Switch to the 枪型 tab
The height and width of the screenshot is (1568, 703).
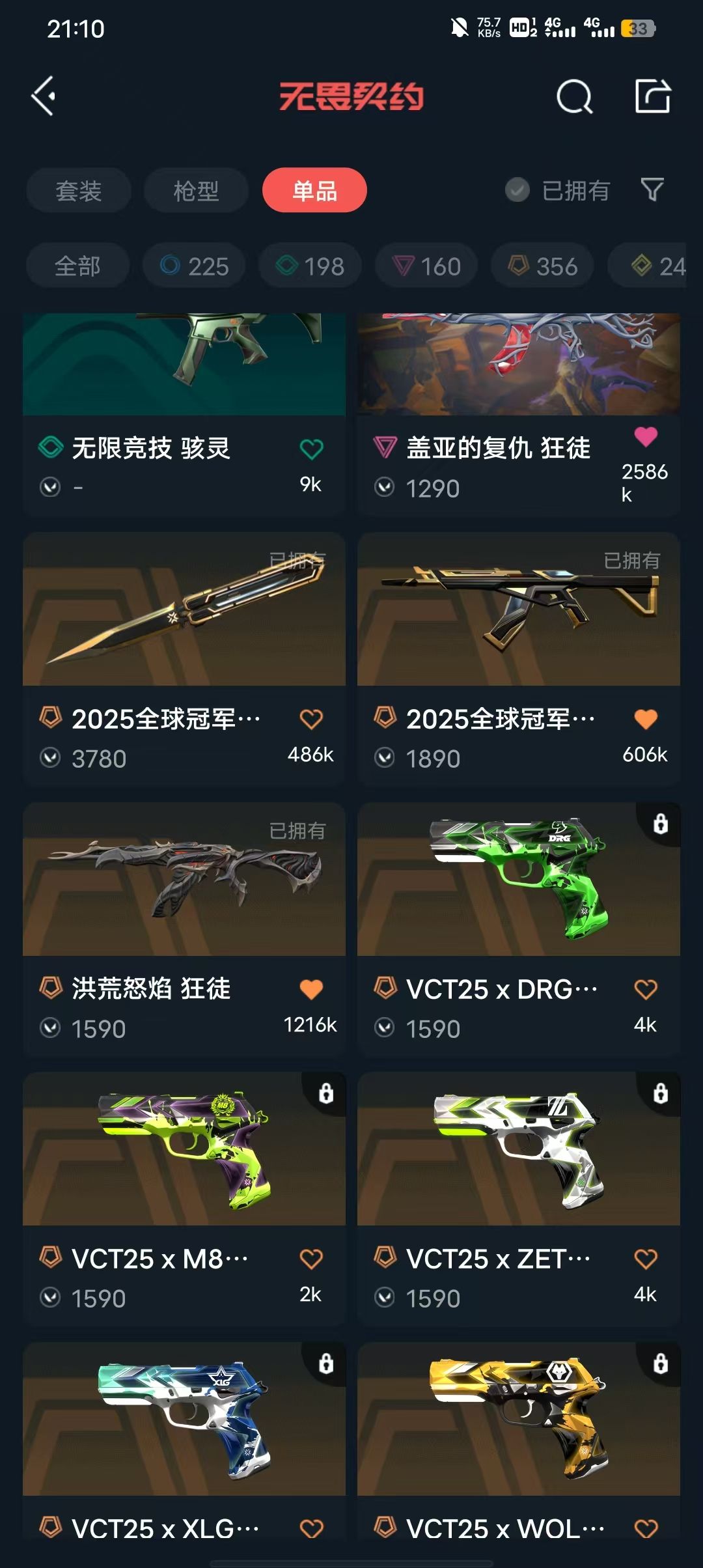point(196,190)
